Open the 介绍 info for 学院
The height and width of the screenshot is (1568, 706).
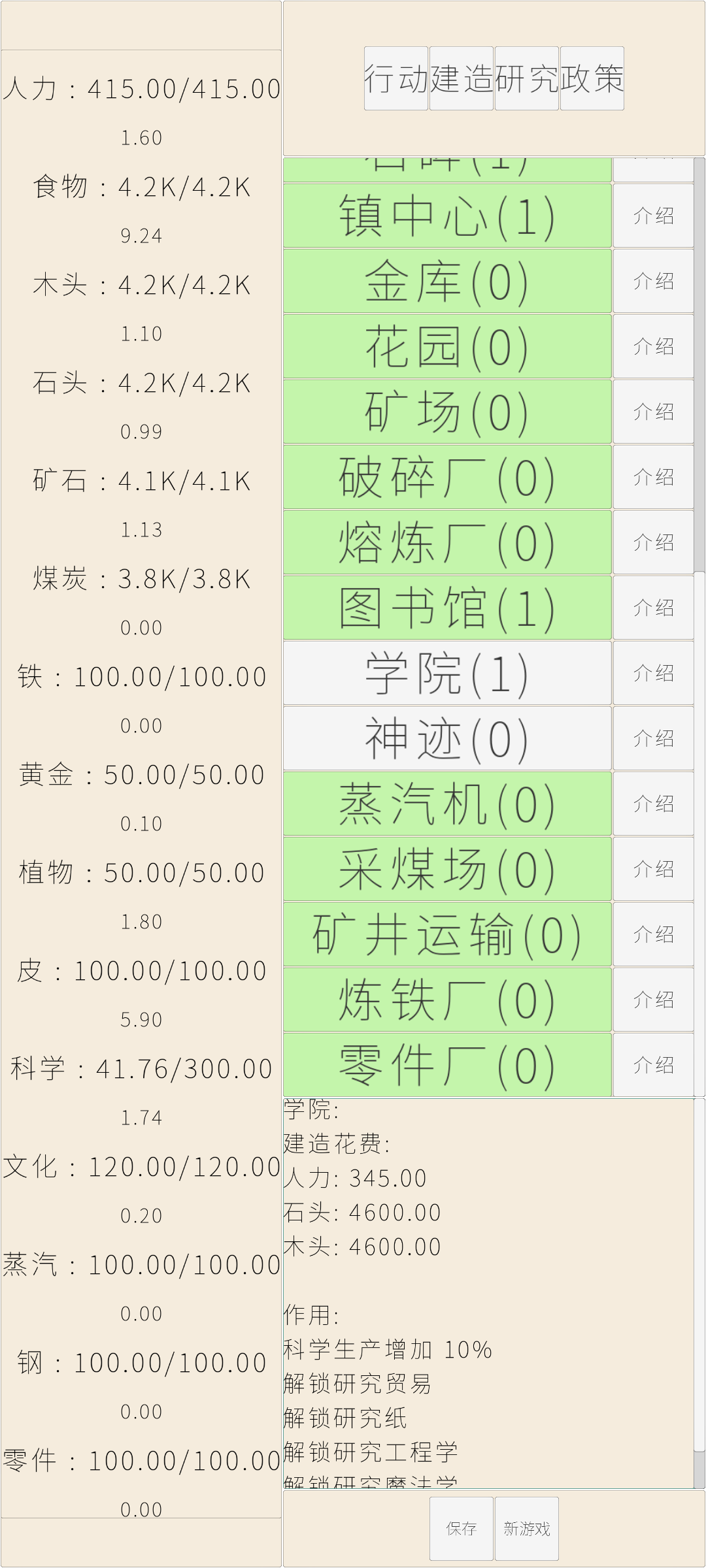point(653,672)
